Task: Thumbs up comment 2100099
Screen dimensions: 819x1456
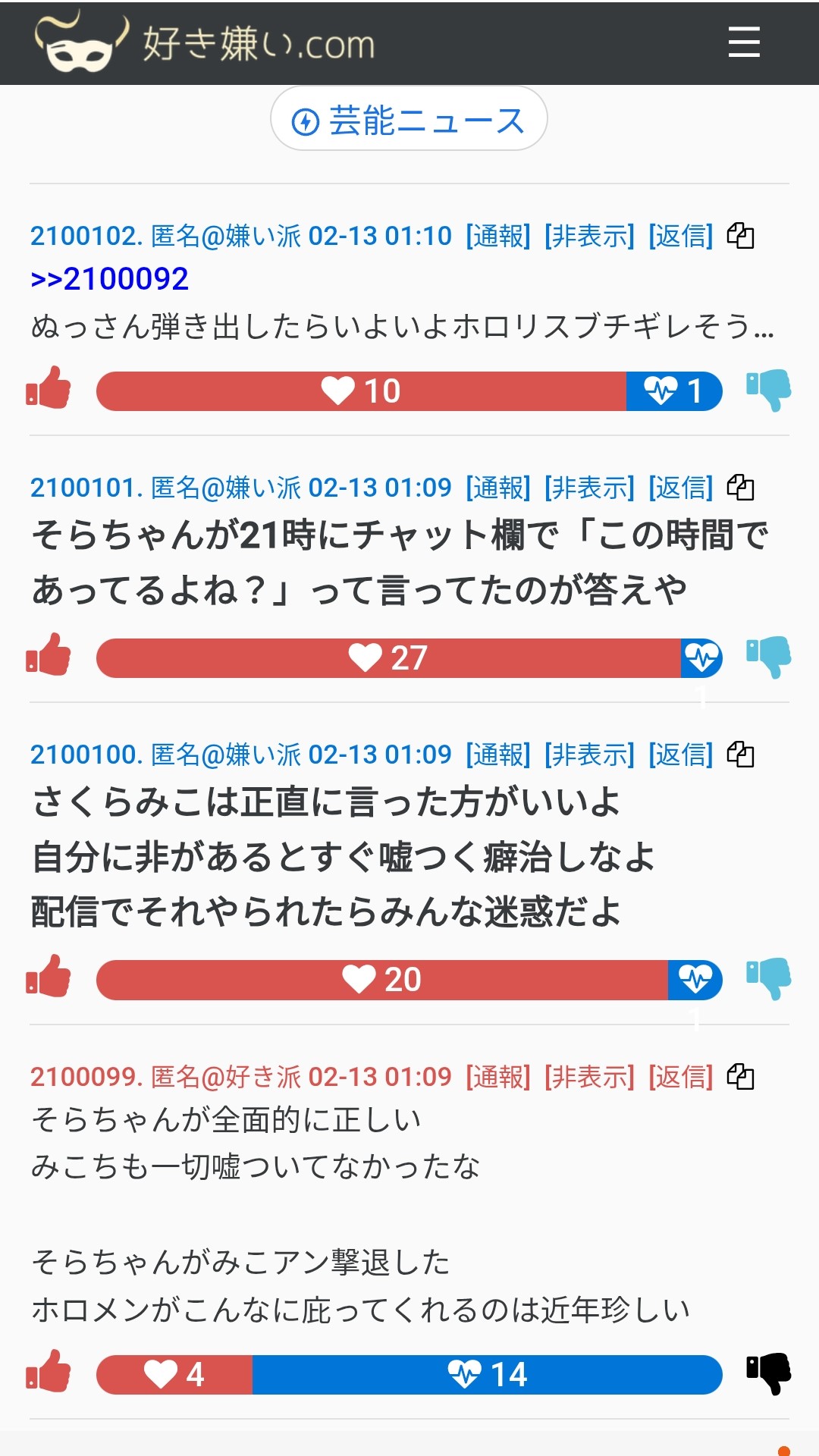Action: pyautogui.click(x=49, y=1373)
